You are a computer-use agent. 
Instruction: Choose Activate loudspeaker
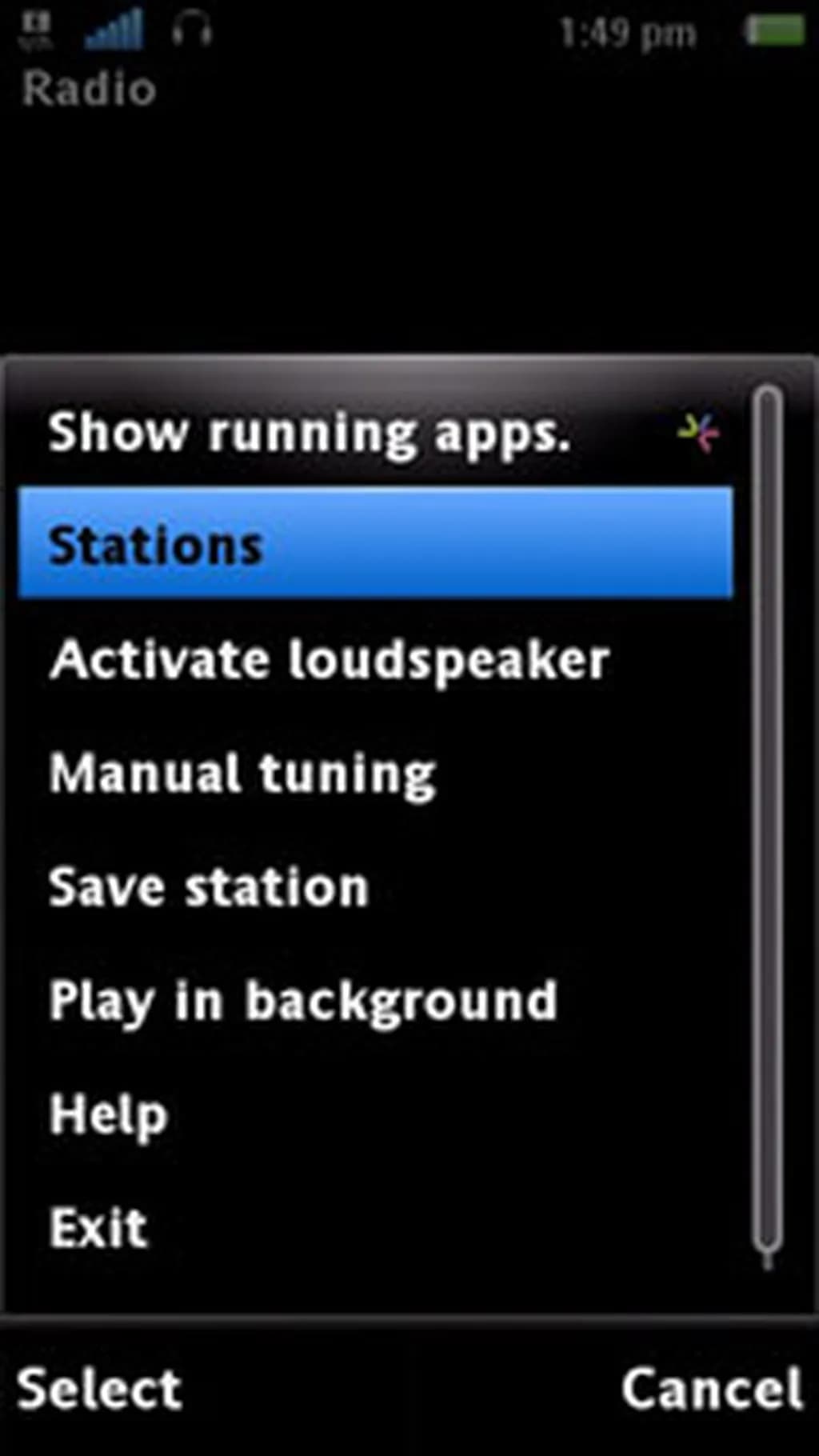(329, 660)
